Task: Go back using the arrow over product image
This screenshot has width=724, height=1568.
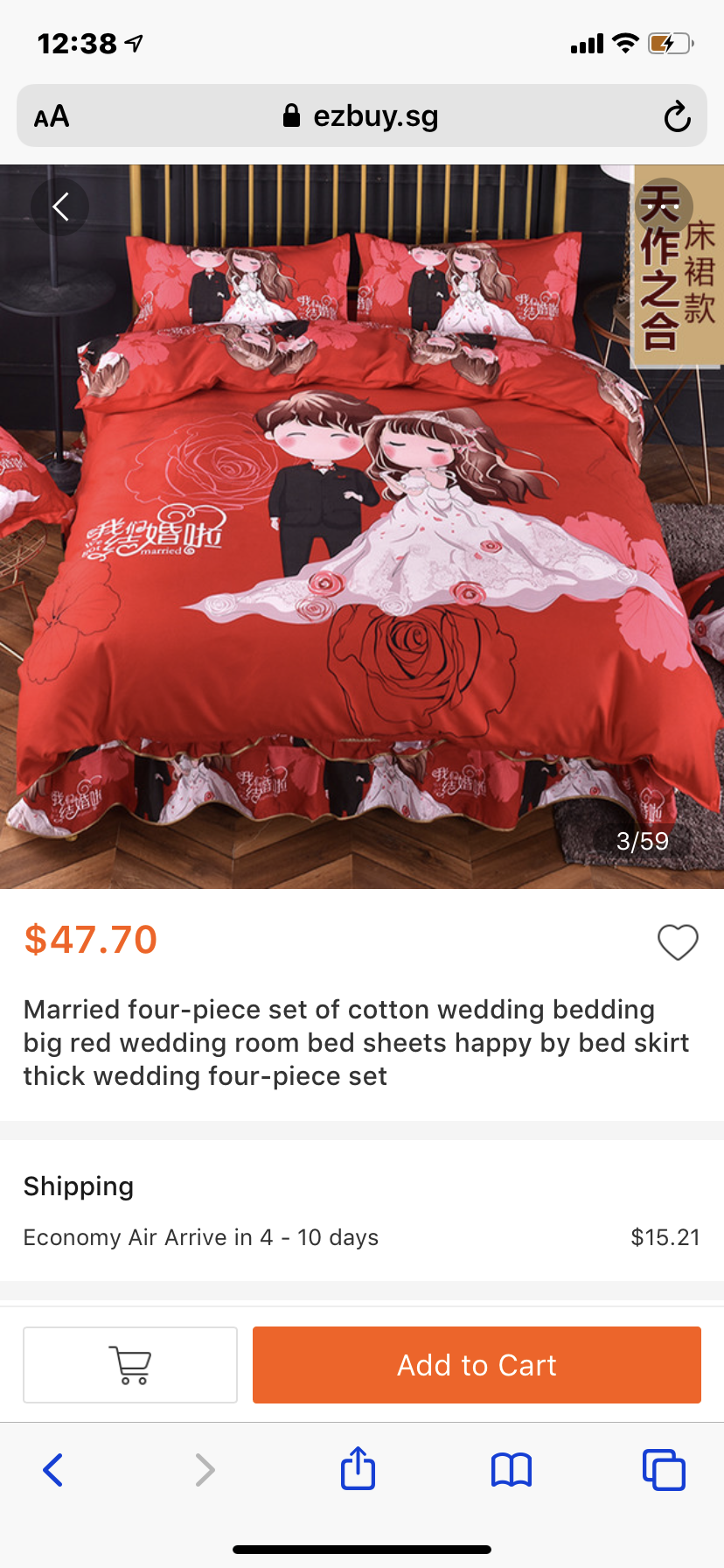Action: [x=59, y=207]
